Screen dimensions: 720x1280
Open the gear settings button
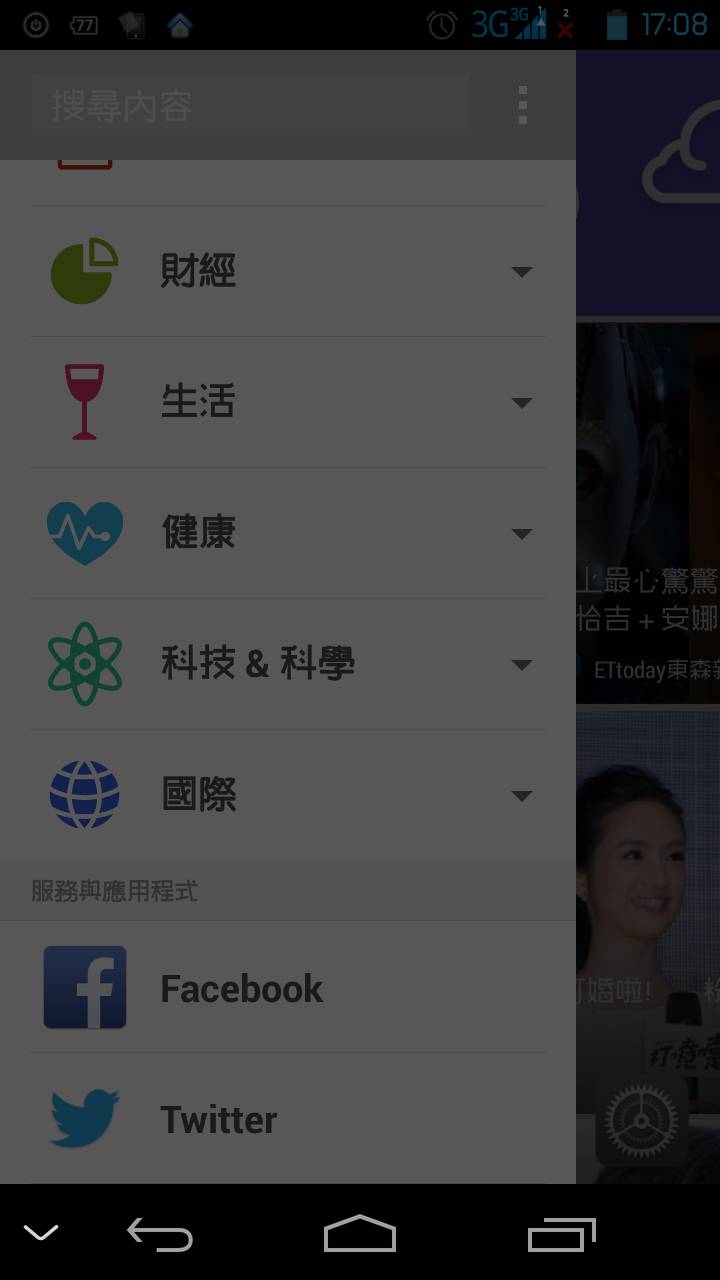[641, 1119]
